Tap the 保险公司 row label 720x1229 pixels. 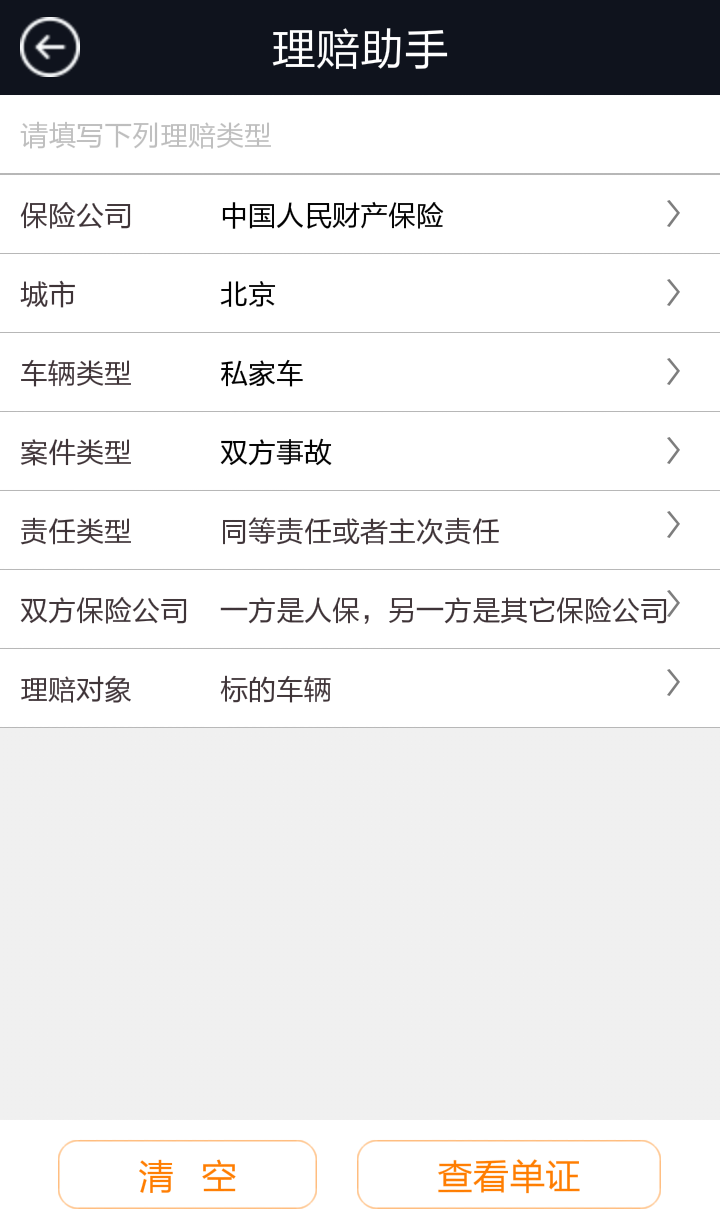click(x=75, y=216)
